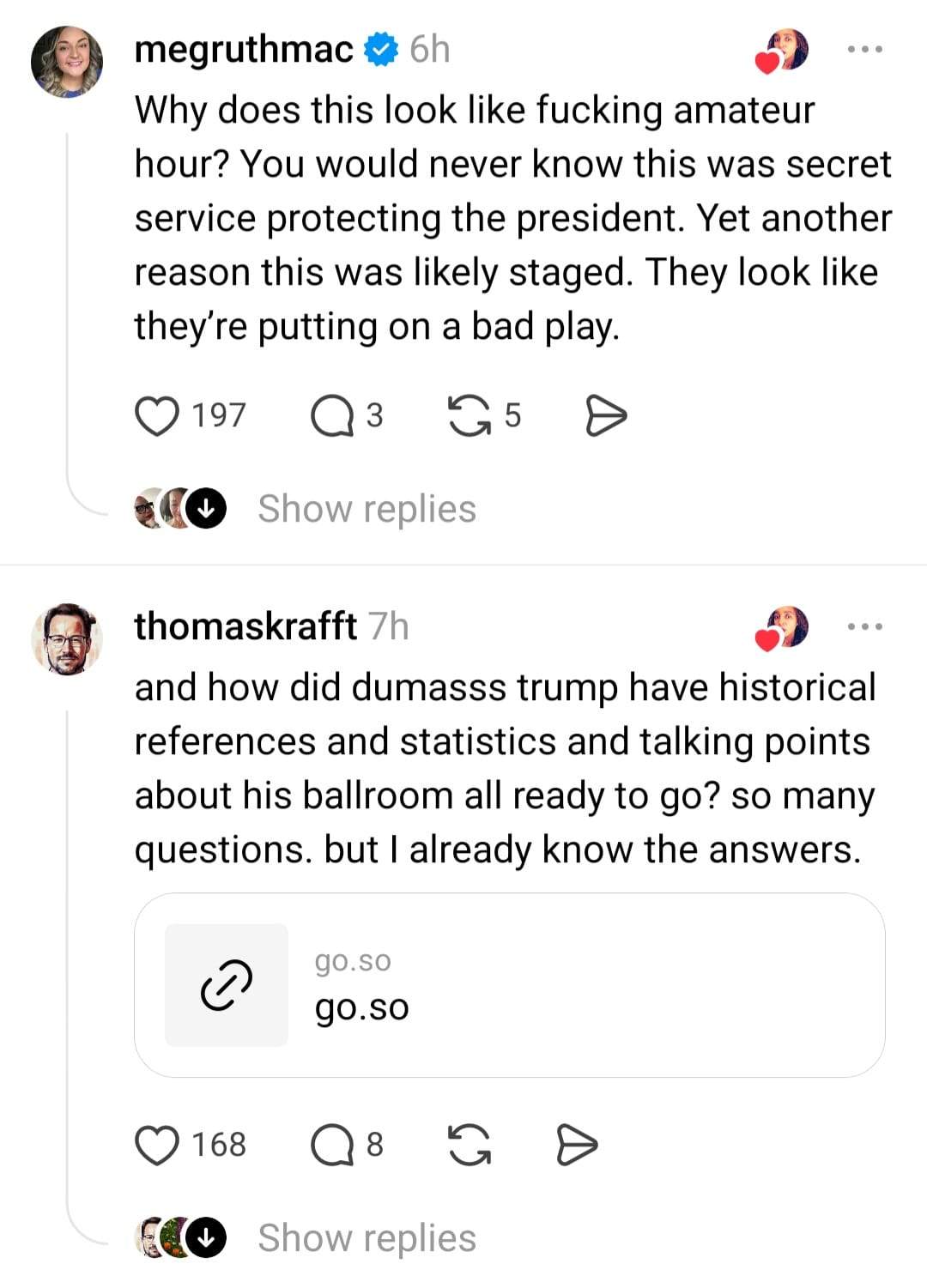The width and height of the screenshot is (927, 1288).
Task: Open thomaskrafft's profile picture
Action: click(x=67, y=639)
